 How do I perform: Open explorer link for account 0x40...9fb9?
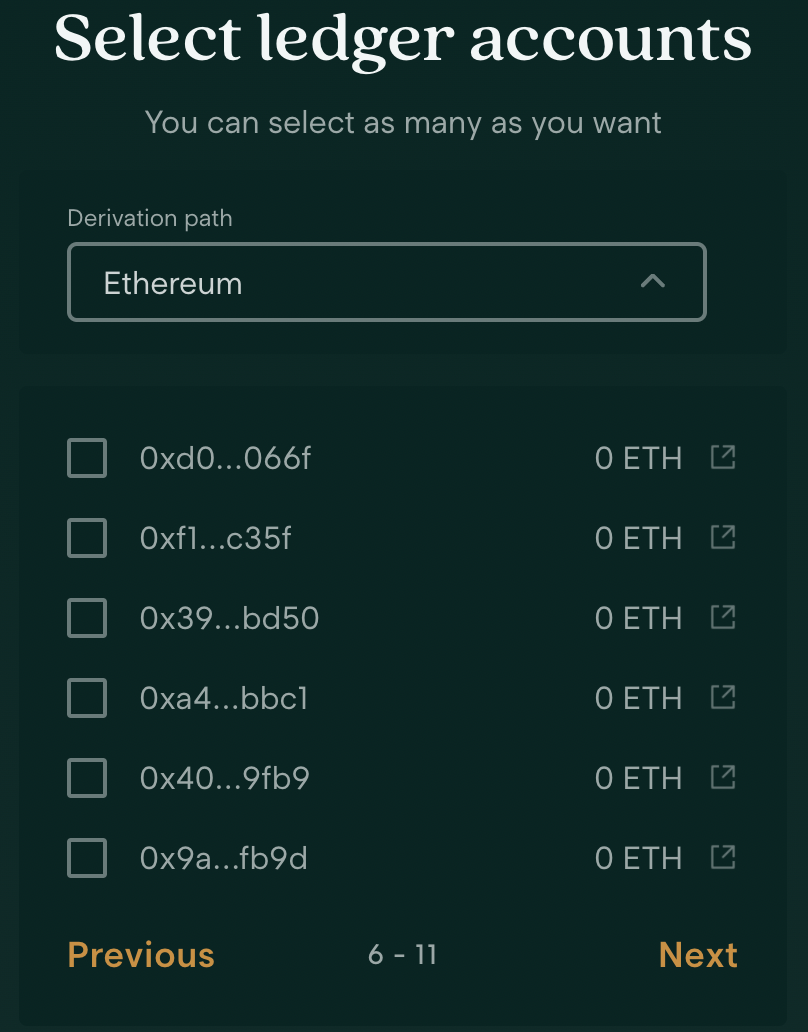722,777
